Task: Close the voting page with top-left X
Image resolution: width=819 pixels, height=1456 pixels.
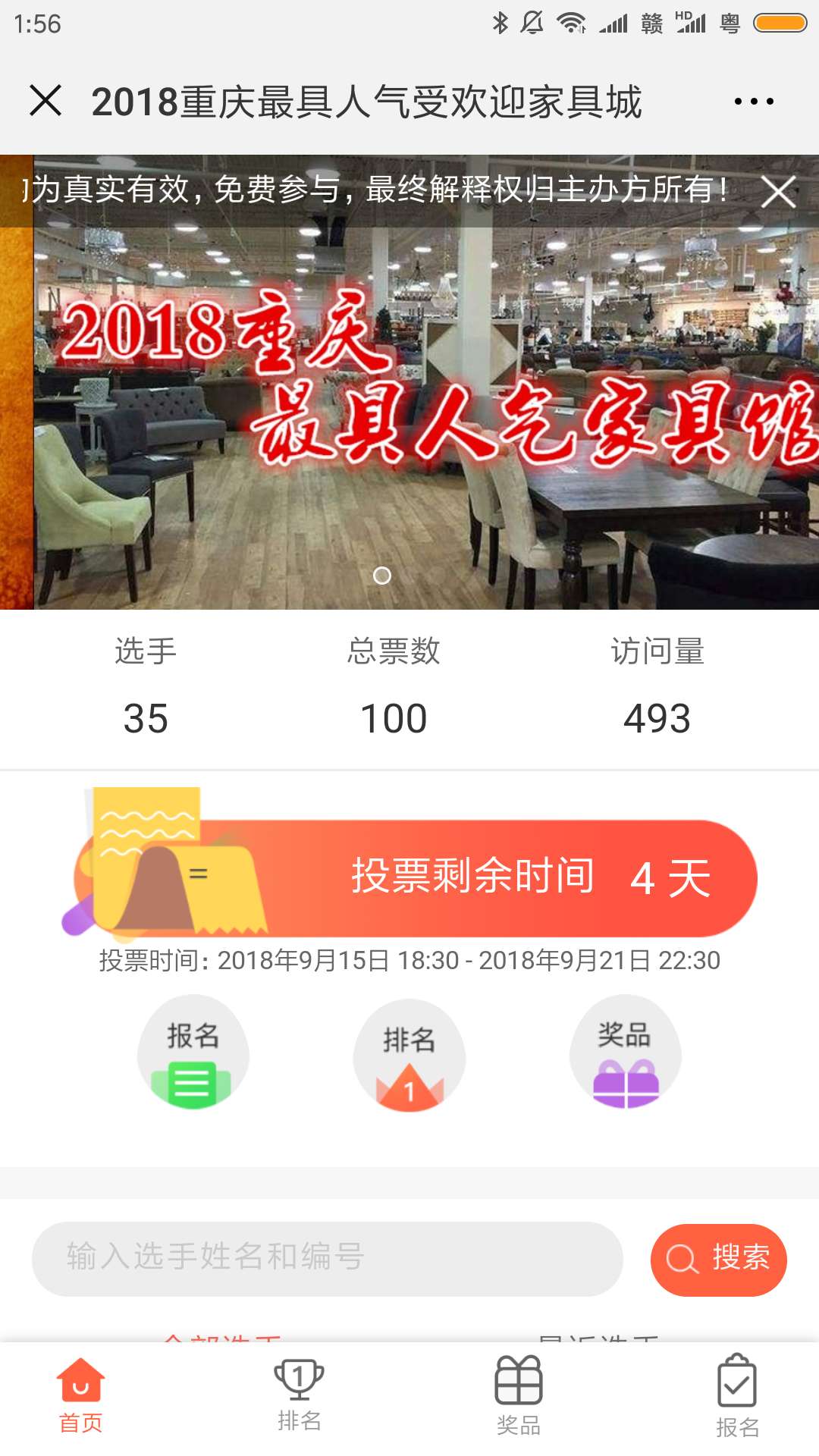Action: 47,101
